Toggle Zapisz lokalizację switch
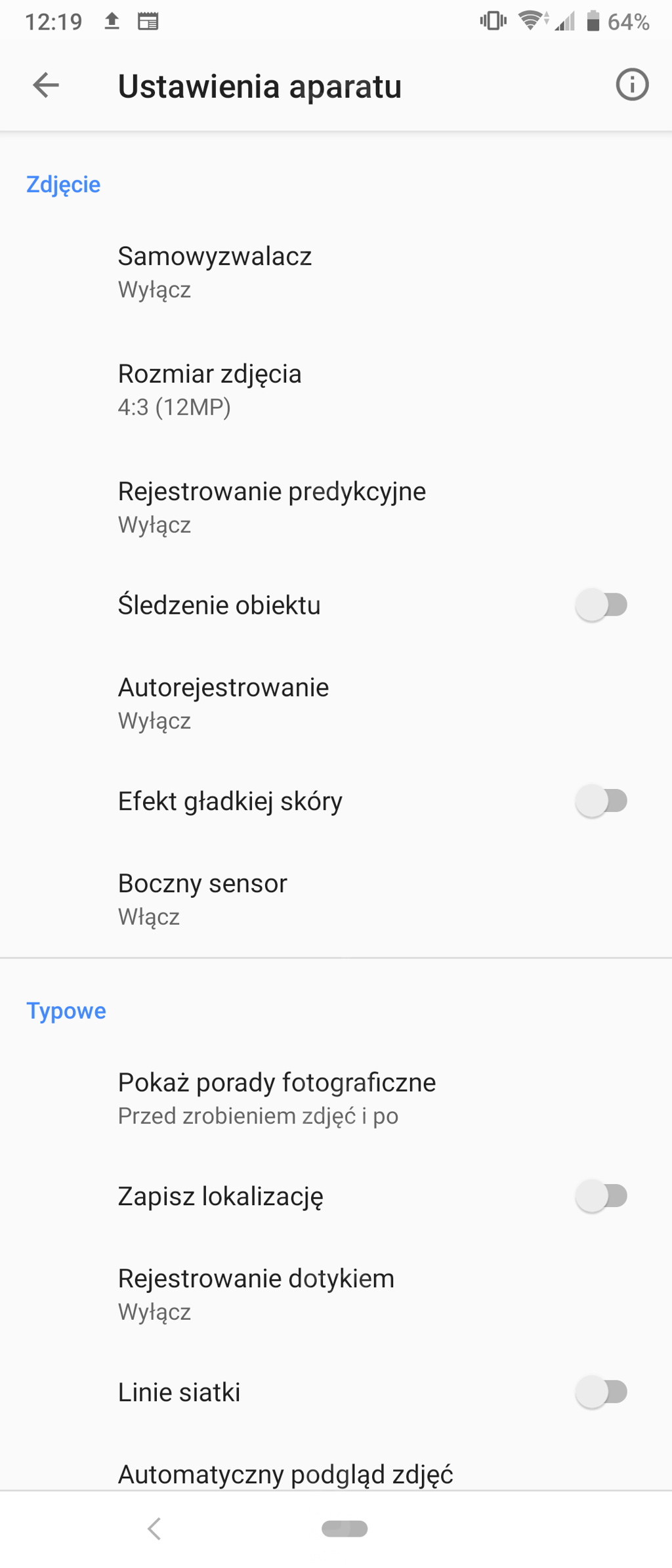Viewport: 672px width, 1568px height. pos(601,1196)
